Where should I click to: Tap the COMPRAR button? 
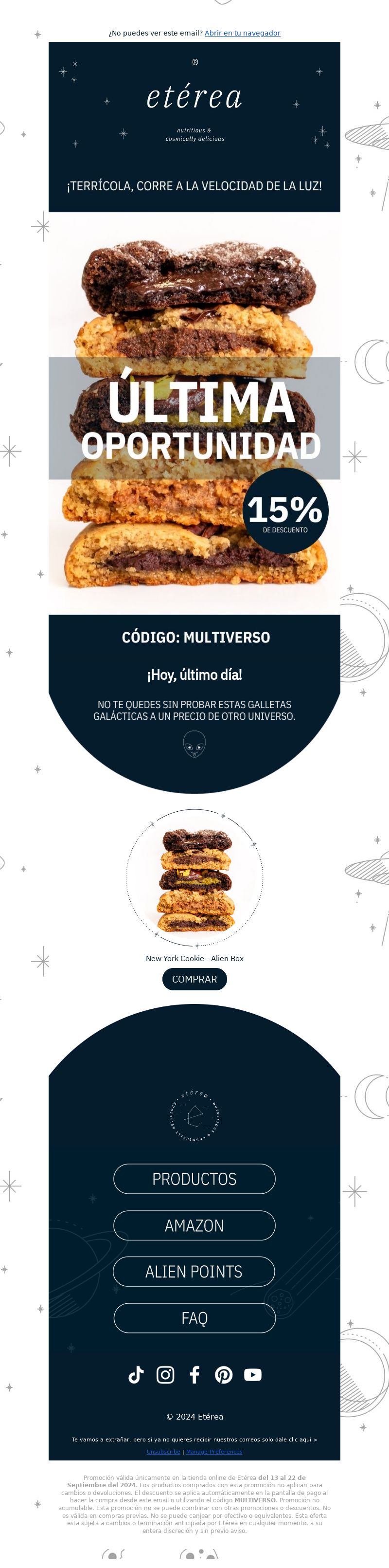194,979
